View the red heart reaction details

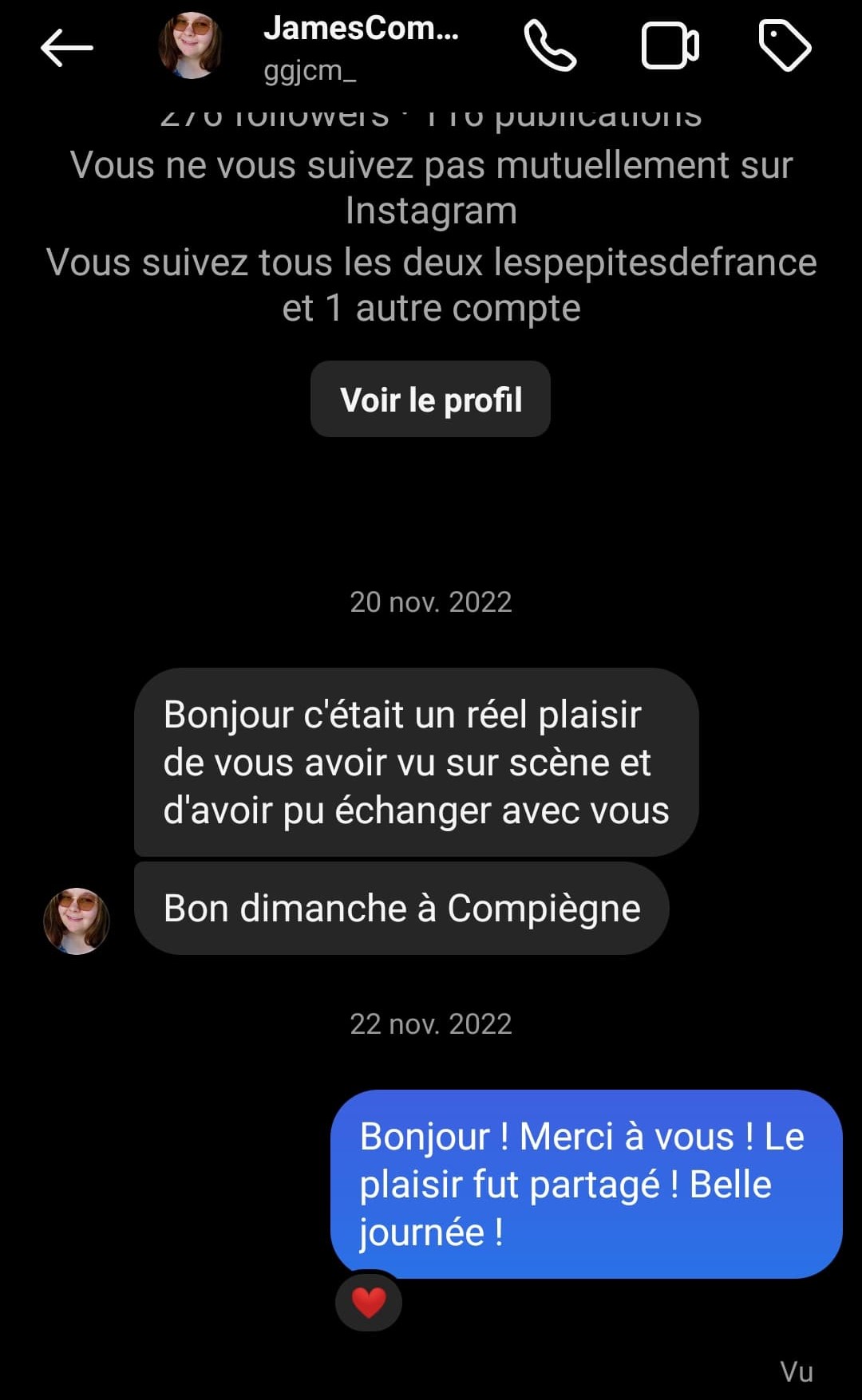(369, 1302)
